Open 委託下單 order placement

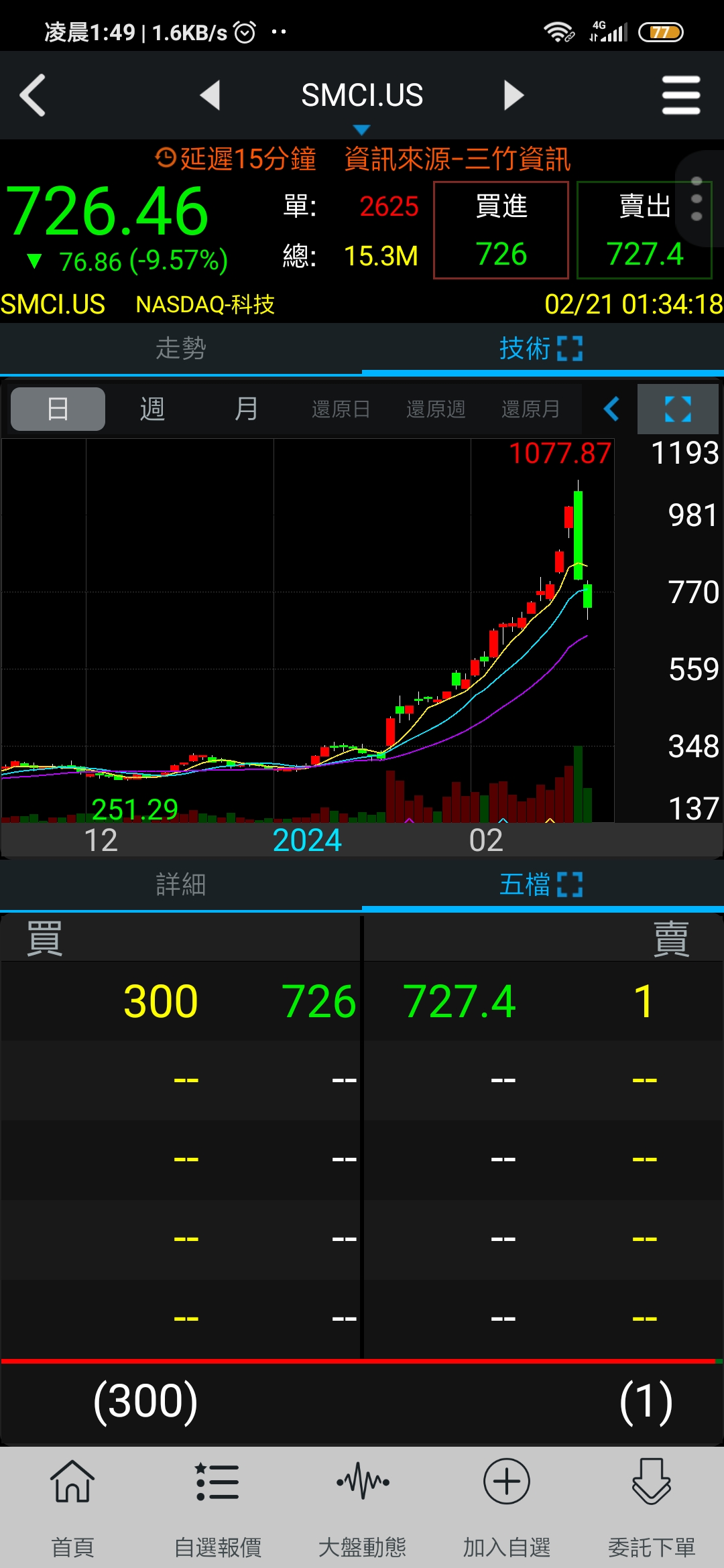[x=652, y=1508]
